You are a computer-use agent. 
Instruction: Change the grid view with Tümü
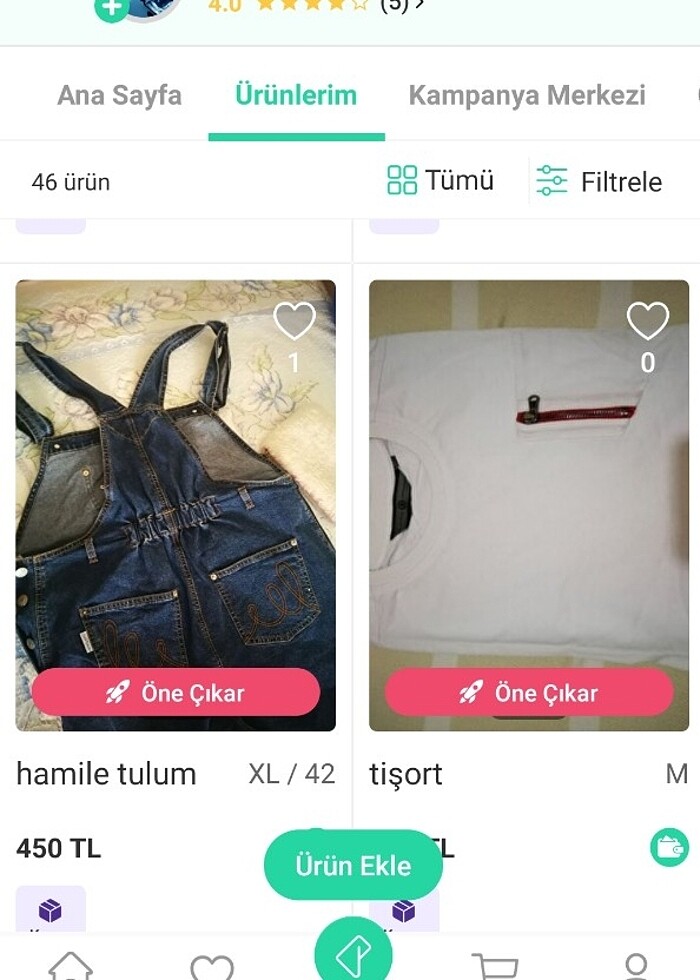pyautogui.click(x=441, y=181)
